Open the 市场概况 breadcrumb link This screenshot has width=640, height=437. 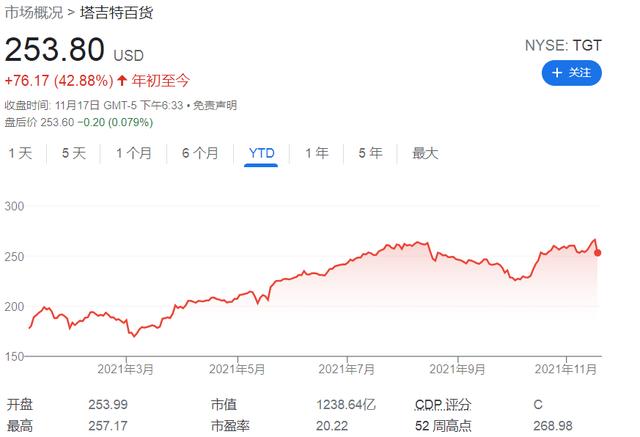(x=33, y=14)
